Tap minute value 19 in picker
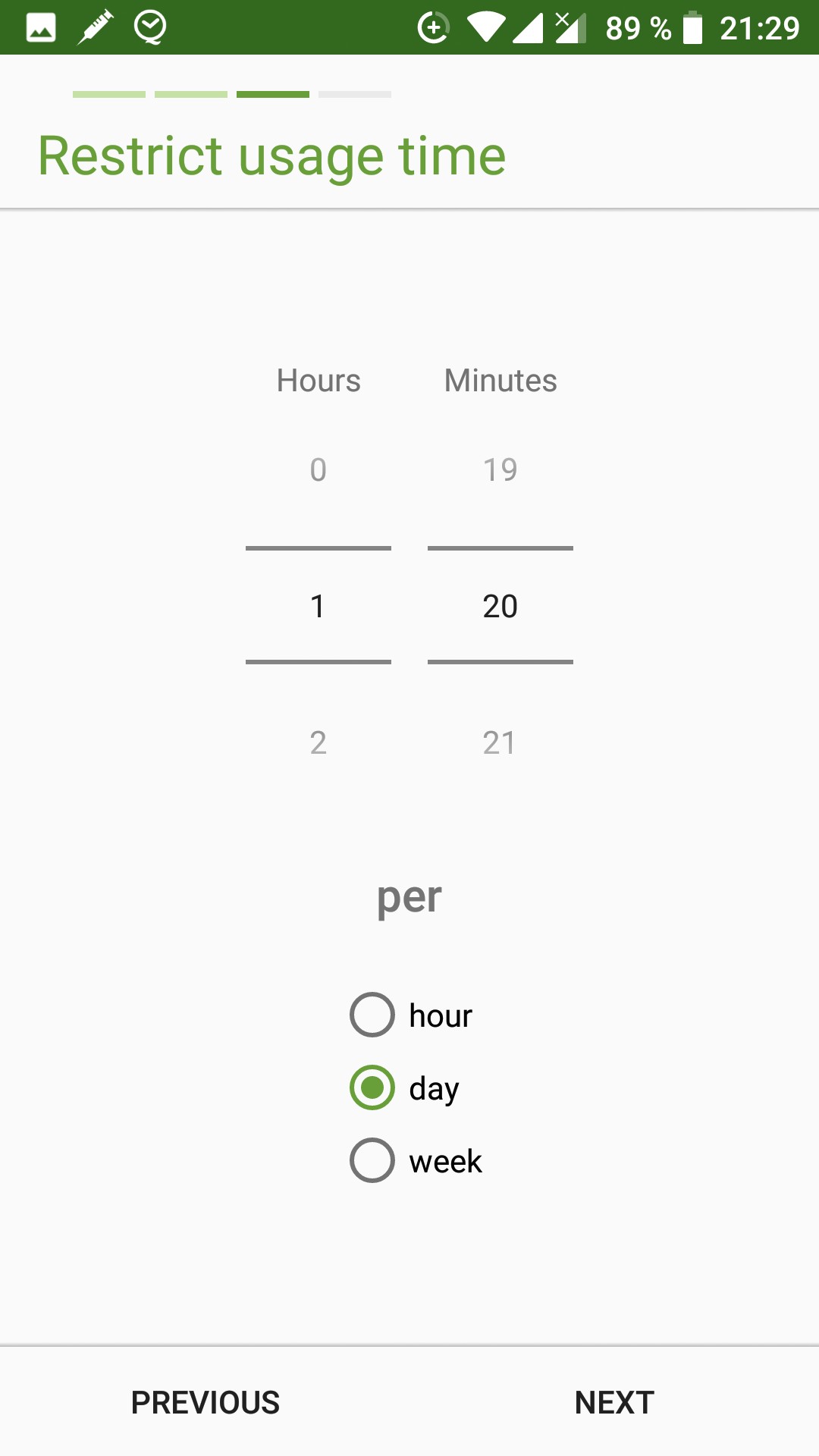 [500, 469]
